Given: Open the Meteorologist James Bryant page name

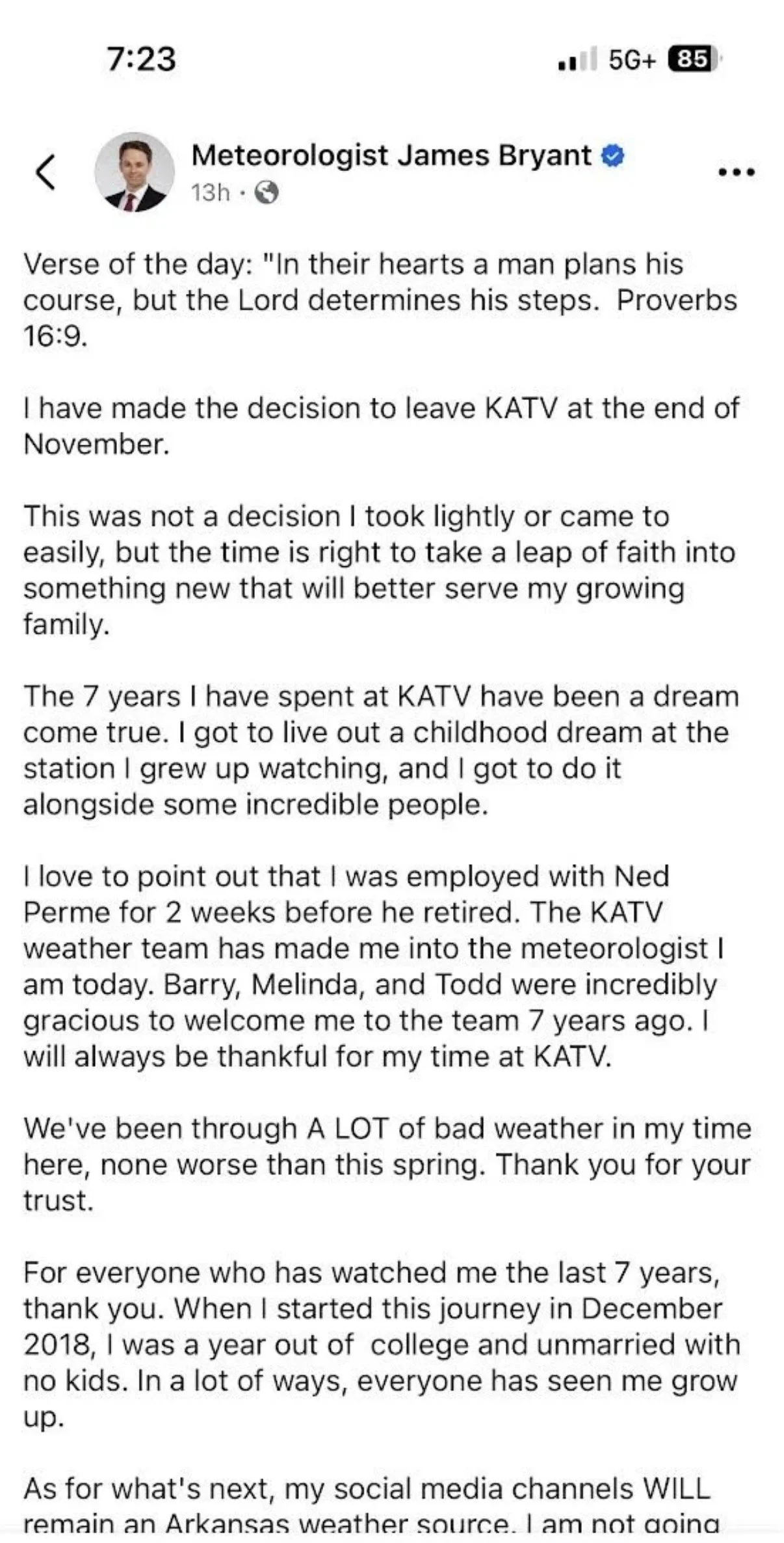Looking at the screenshot, I should coord(391,155).
